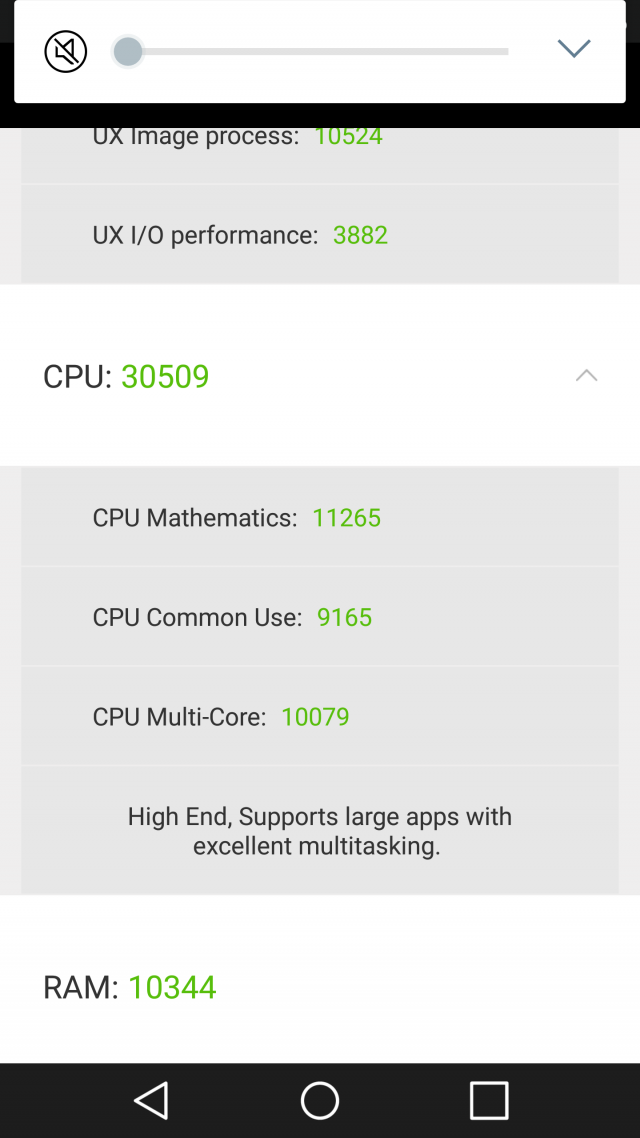Screen dimensions: 640x1138
Task: Open recent apps overview
Action: pyautogui.click(x=489, y=1100)
